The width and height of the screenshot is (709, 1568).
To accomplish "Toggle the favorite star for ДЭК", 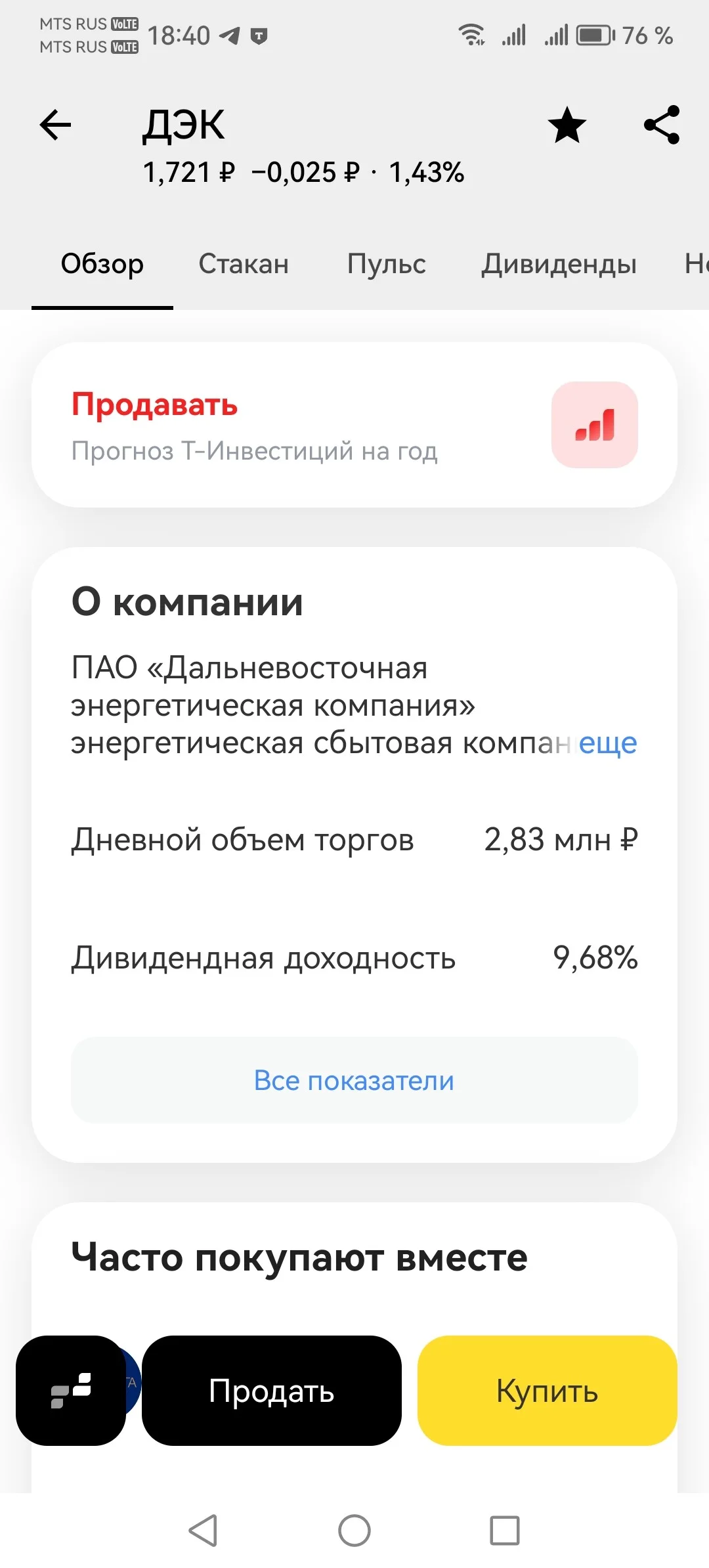I will (567, 125).
